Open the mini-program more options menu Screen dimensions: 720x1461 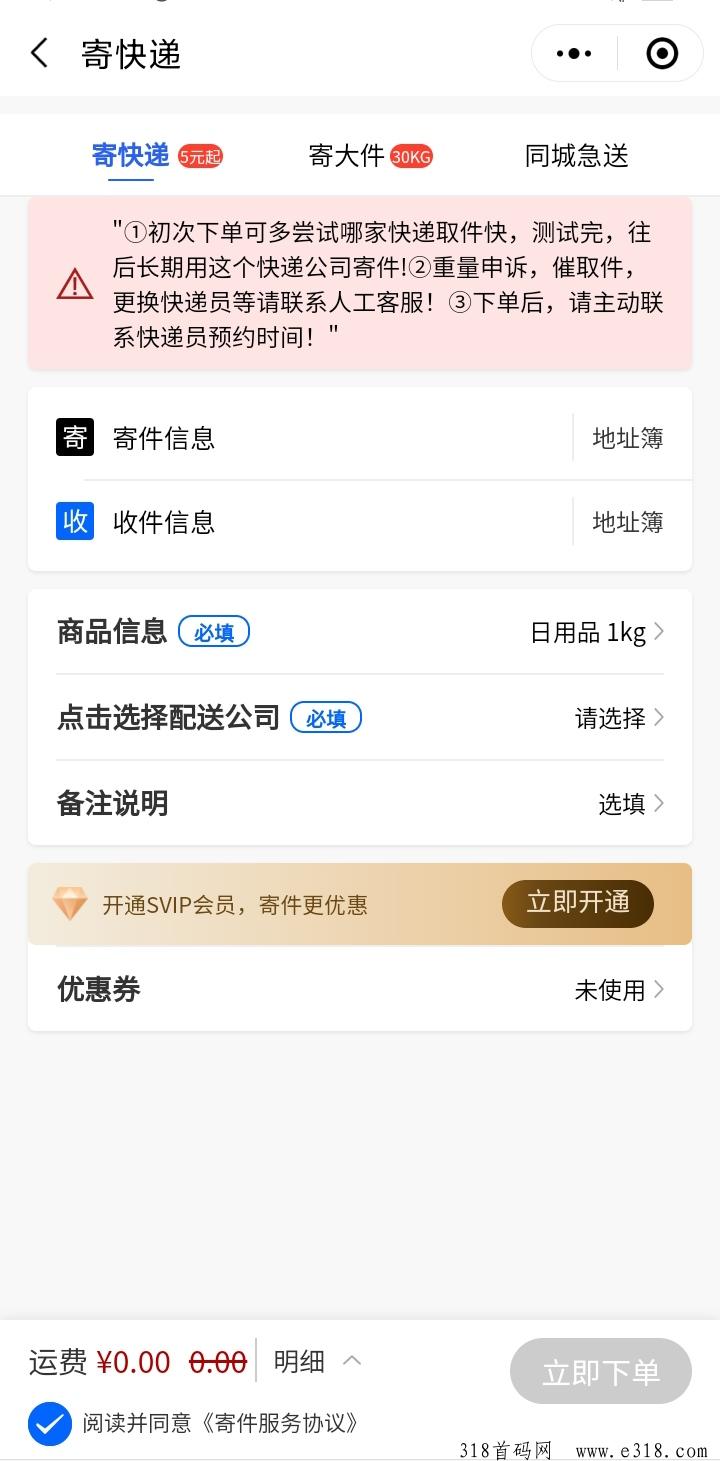574,54
